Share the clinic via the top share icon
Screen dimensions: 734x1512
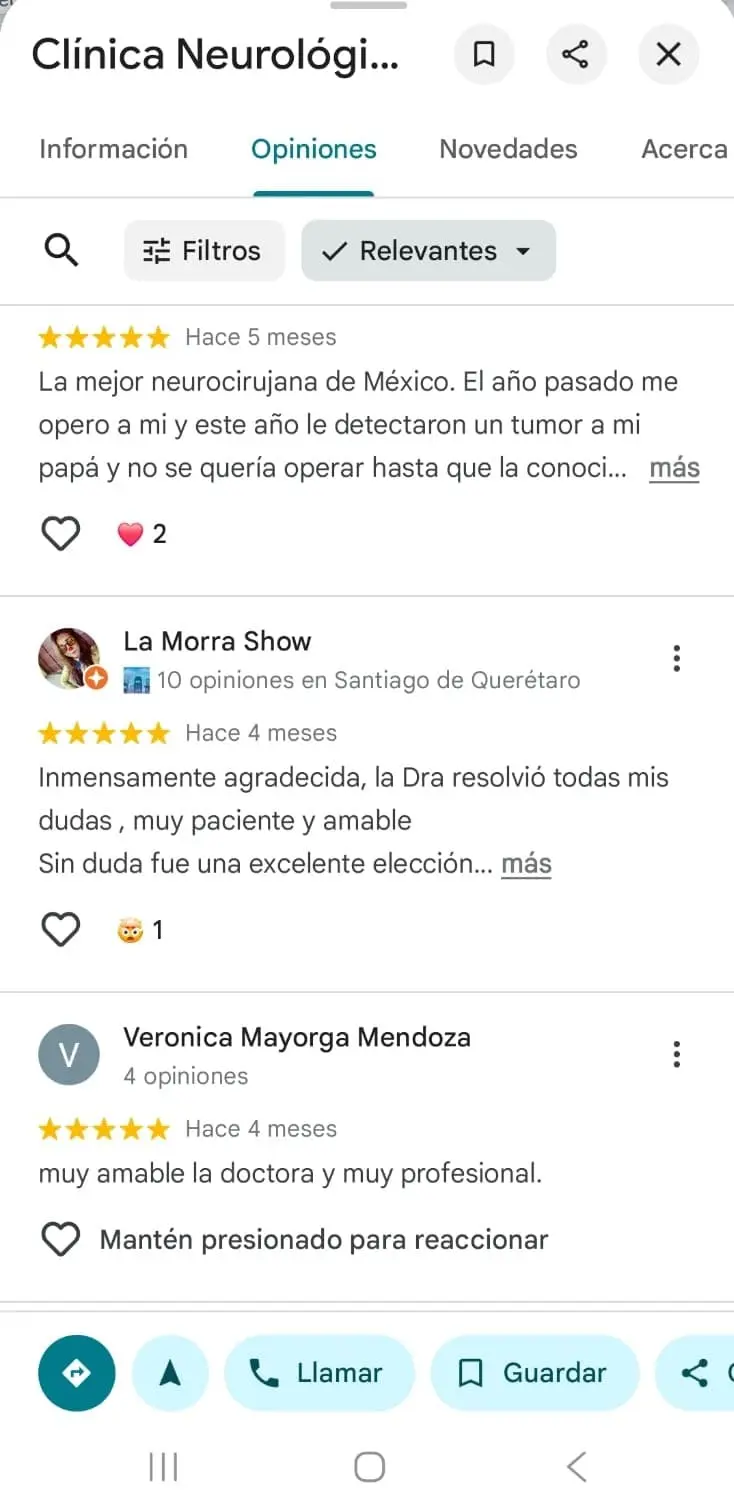(576, 55)
